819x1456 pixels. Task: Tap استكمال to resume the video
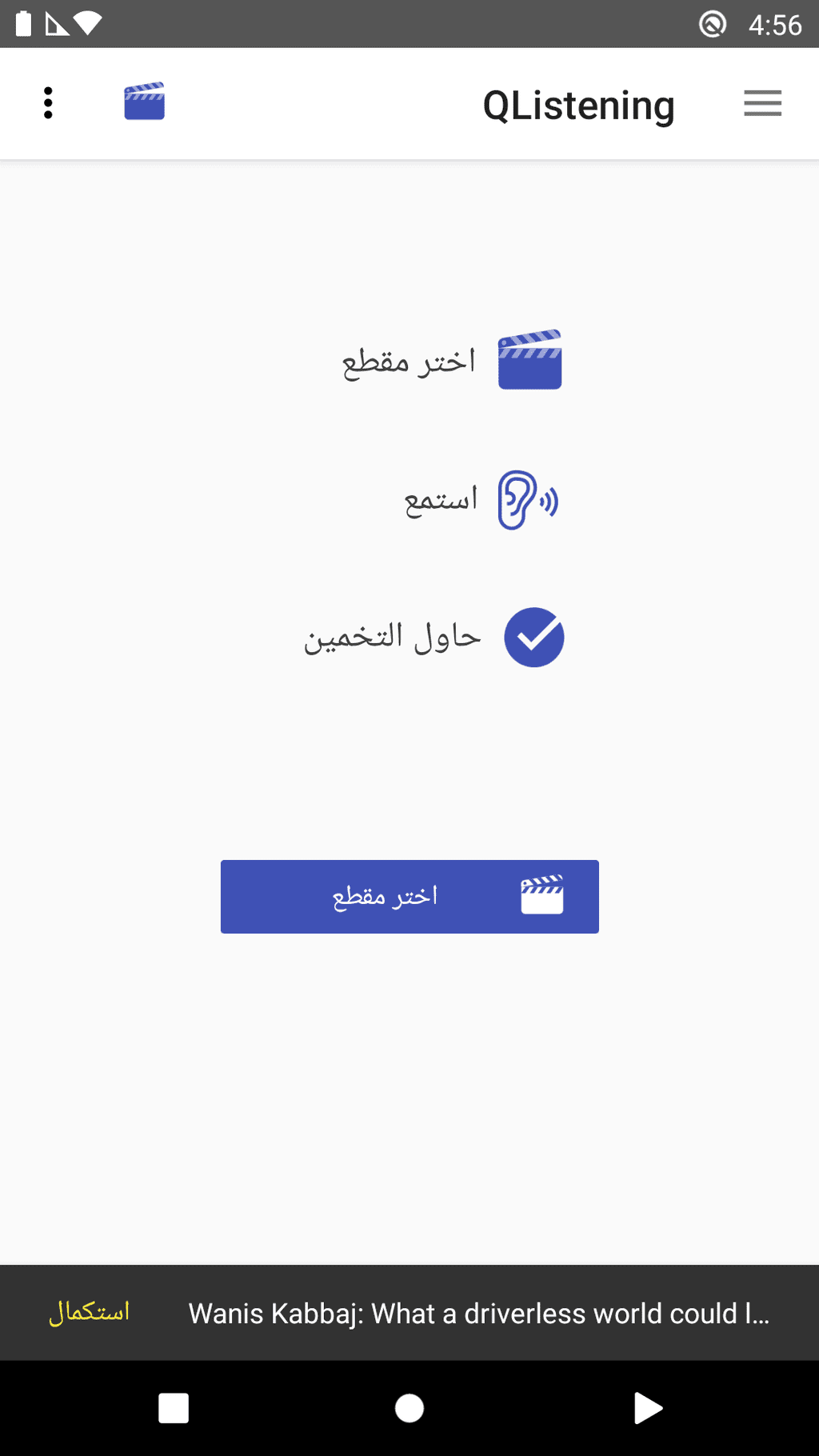tap(89, 1312)
